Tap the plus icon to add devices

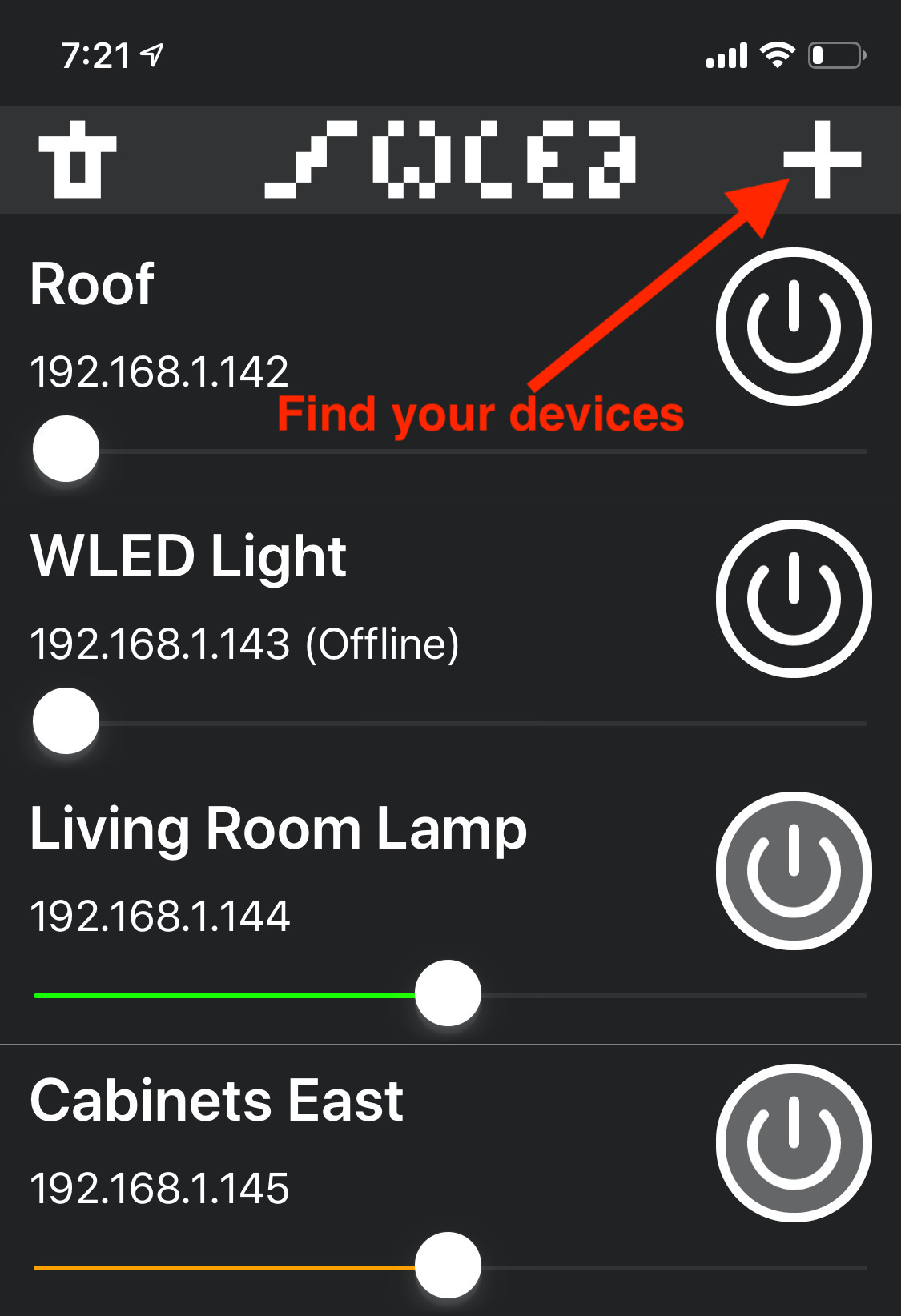pyautogui.click(x=822, y=159)
